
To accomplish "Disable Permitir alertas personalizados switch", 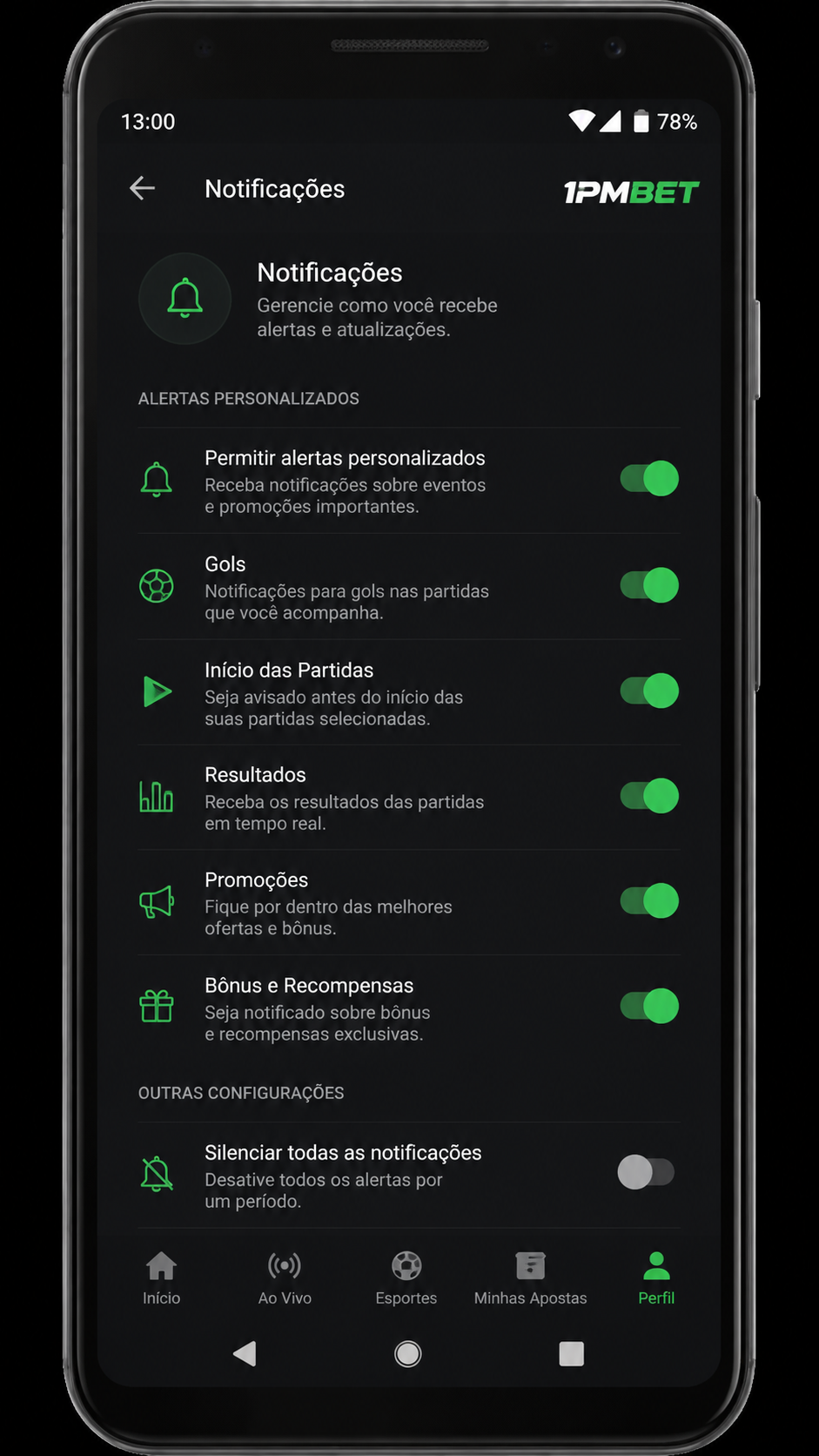I will (x=649, y=478).
